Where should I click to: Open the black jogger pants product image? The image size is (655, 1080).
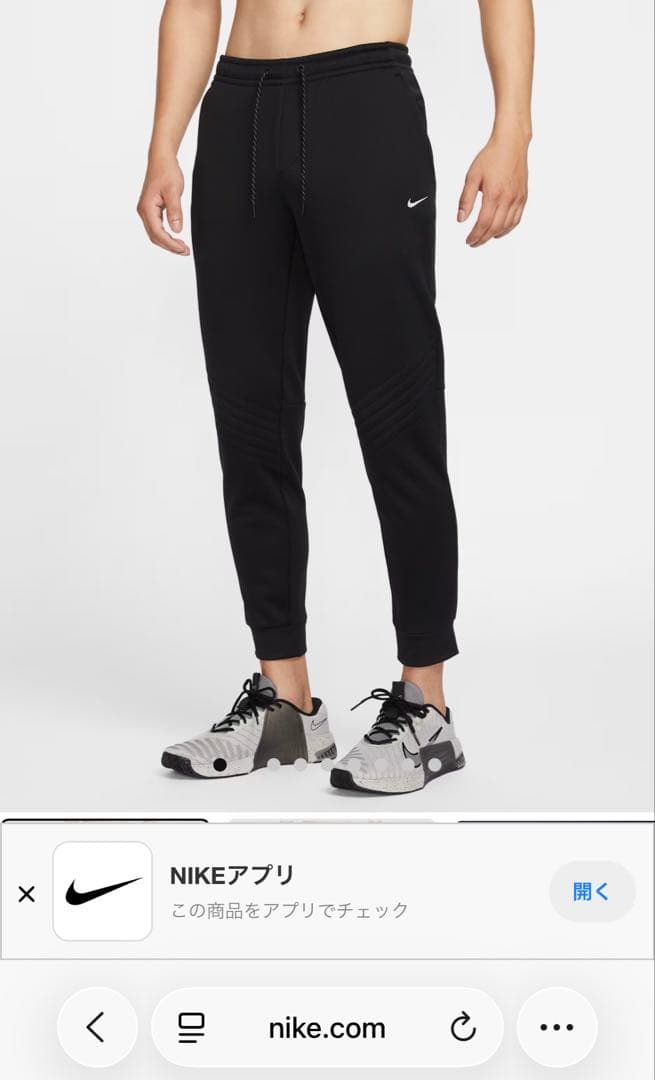[327, 400]
